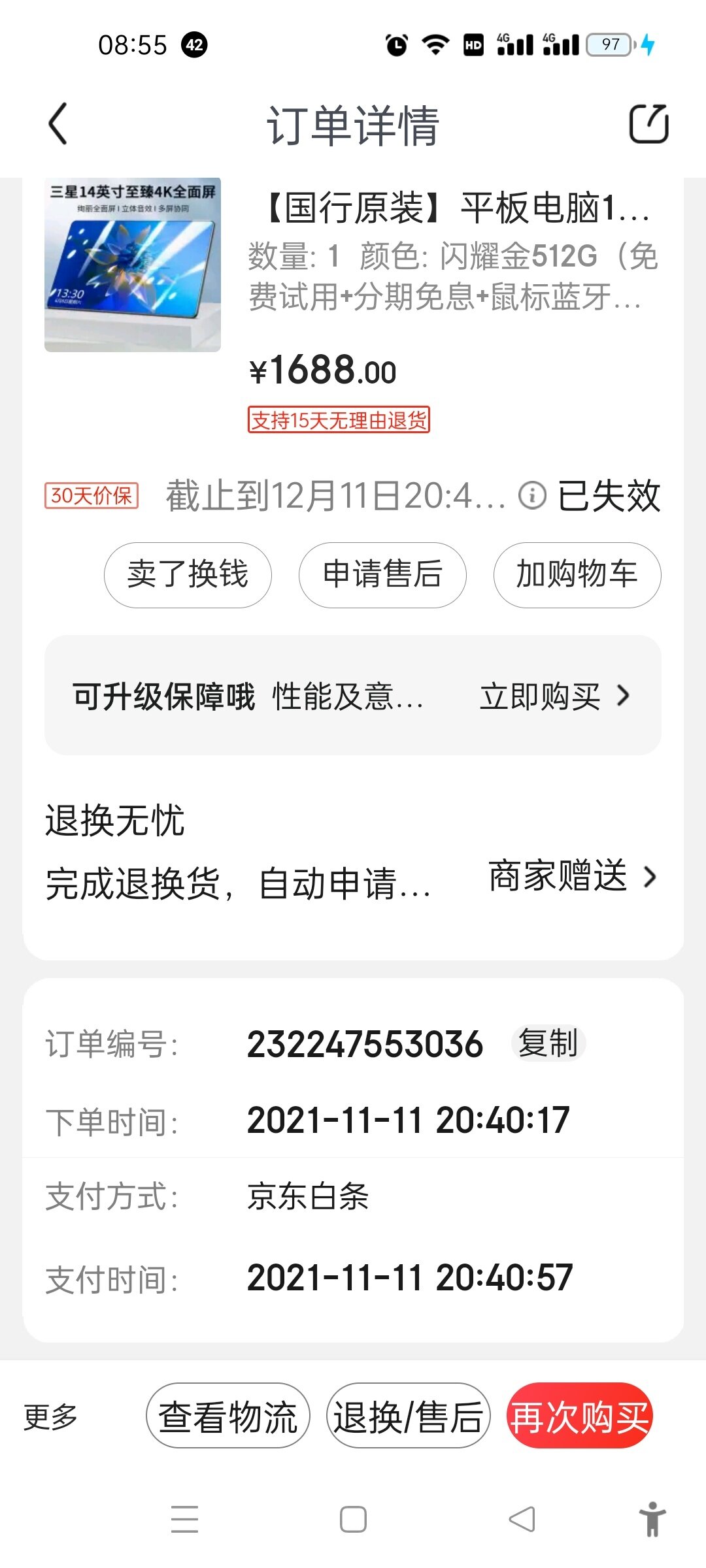This screenshot has height=1568, width=706.
Task: View logistics with 查看物流
Action: click(x=227, y=1417)
